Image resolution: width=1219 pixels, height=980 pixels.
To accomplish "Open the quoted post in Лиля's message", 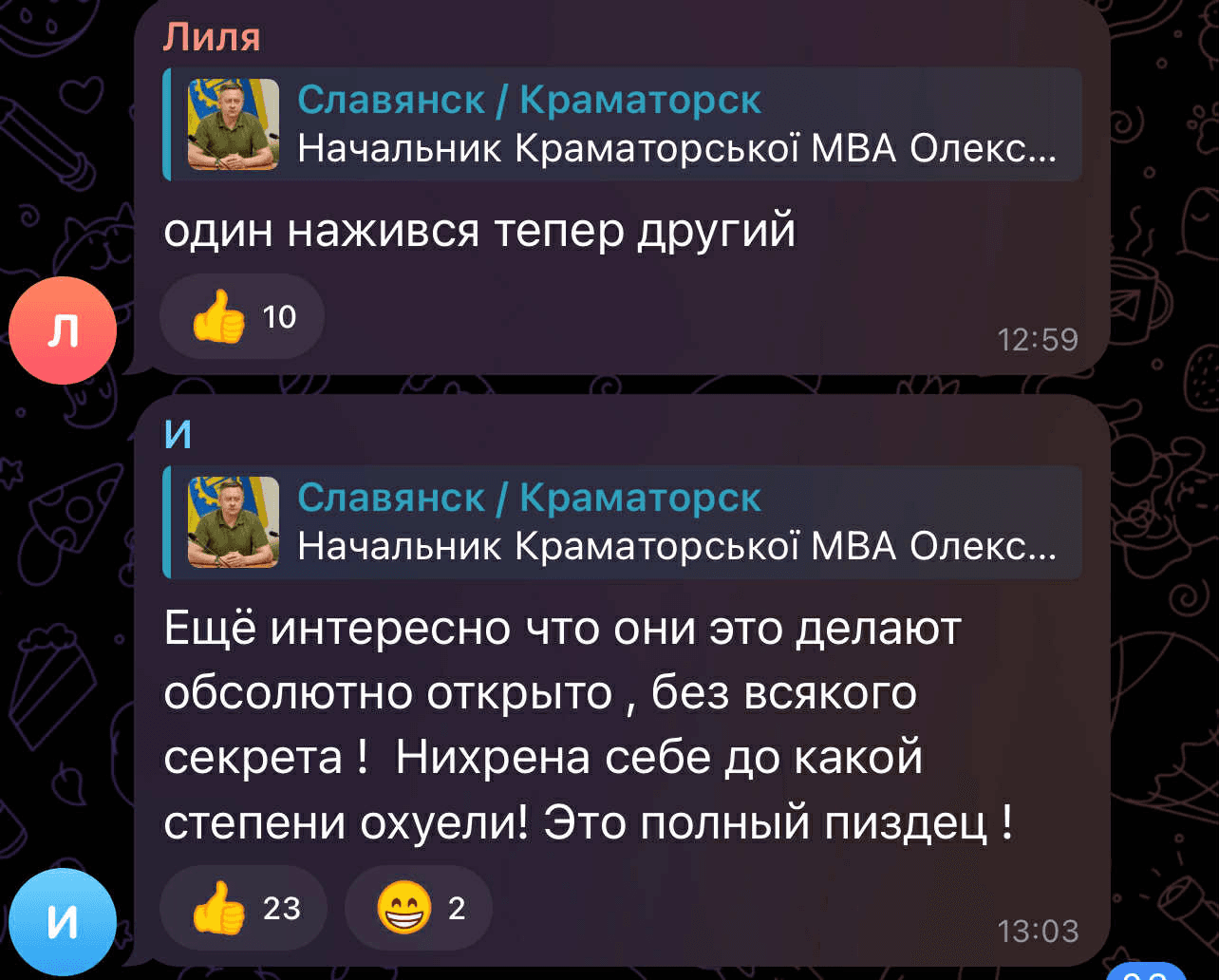I will click(x=622, y=124).
